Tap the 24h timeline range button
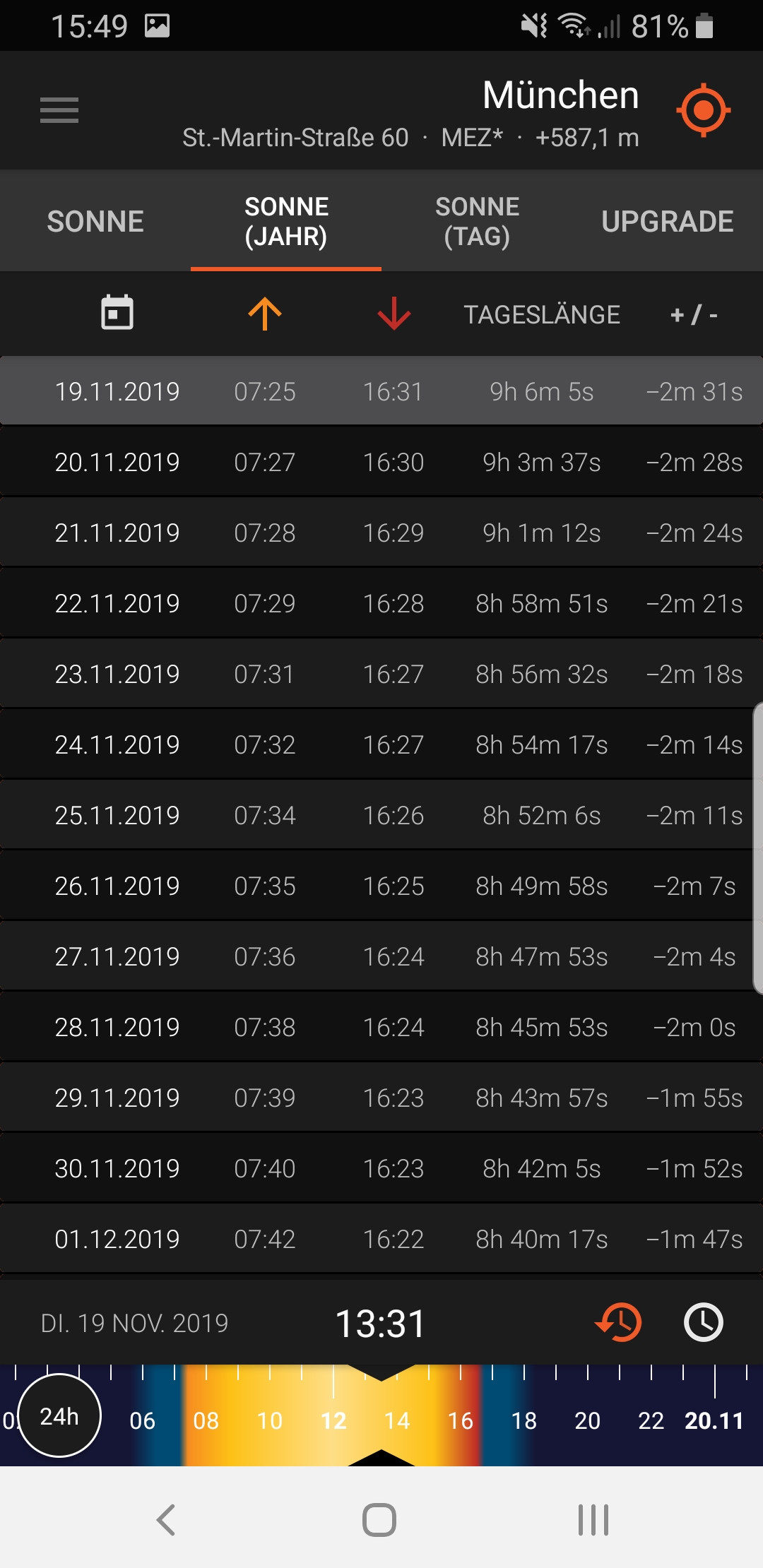 [59, 1415]
